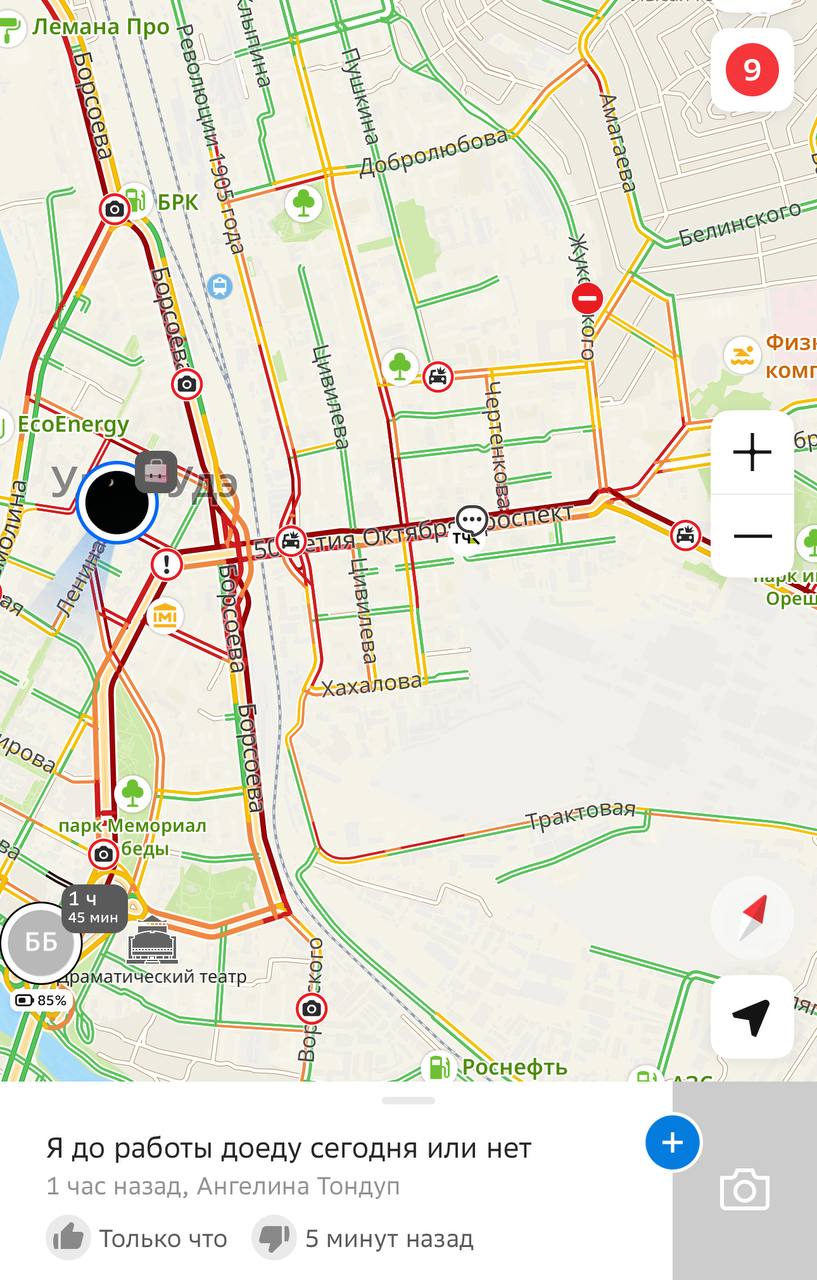Open the warning marker near Ленина

point(166,564)
